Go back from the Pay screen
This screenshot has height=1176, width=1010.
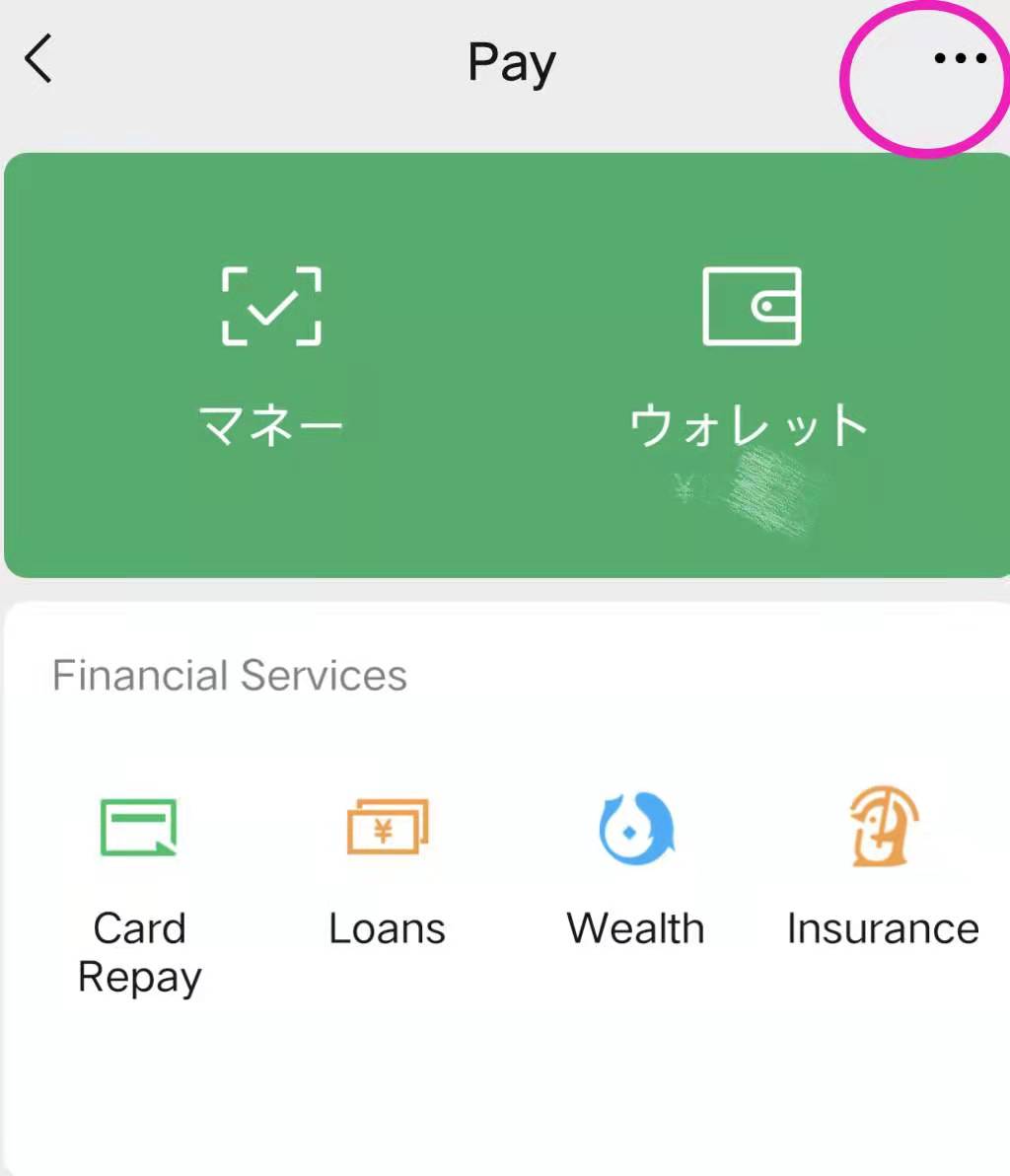click(39, 59)
